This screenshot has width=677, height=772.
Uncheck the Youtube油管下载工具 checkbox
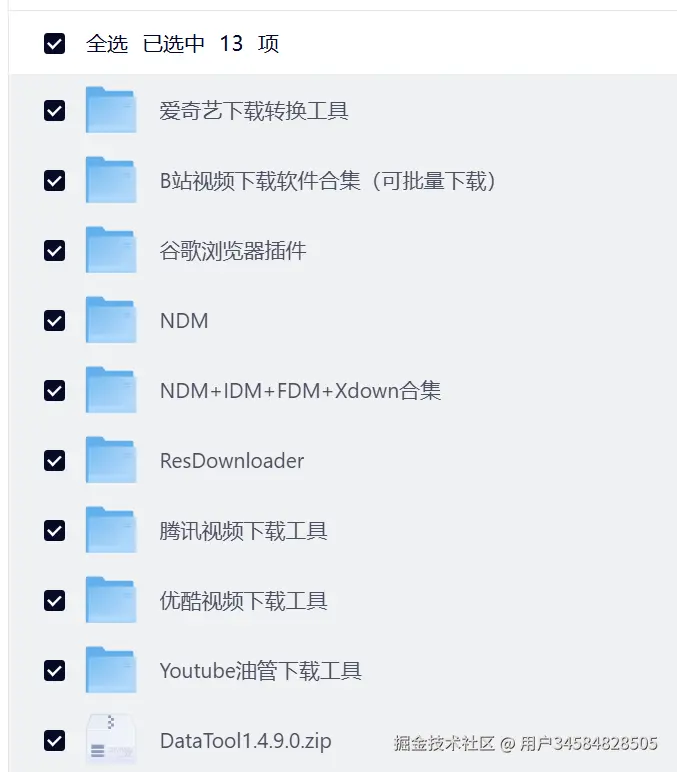pyautogui.click(x=55, y=671)
